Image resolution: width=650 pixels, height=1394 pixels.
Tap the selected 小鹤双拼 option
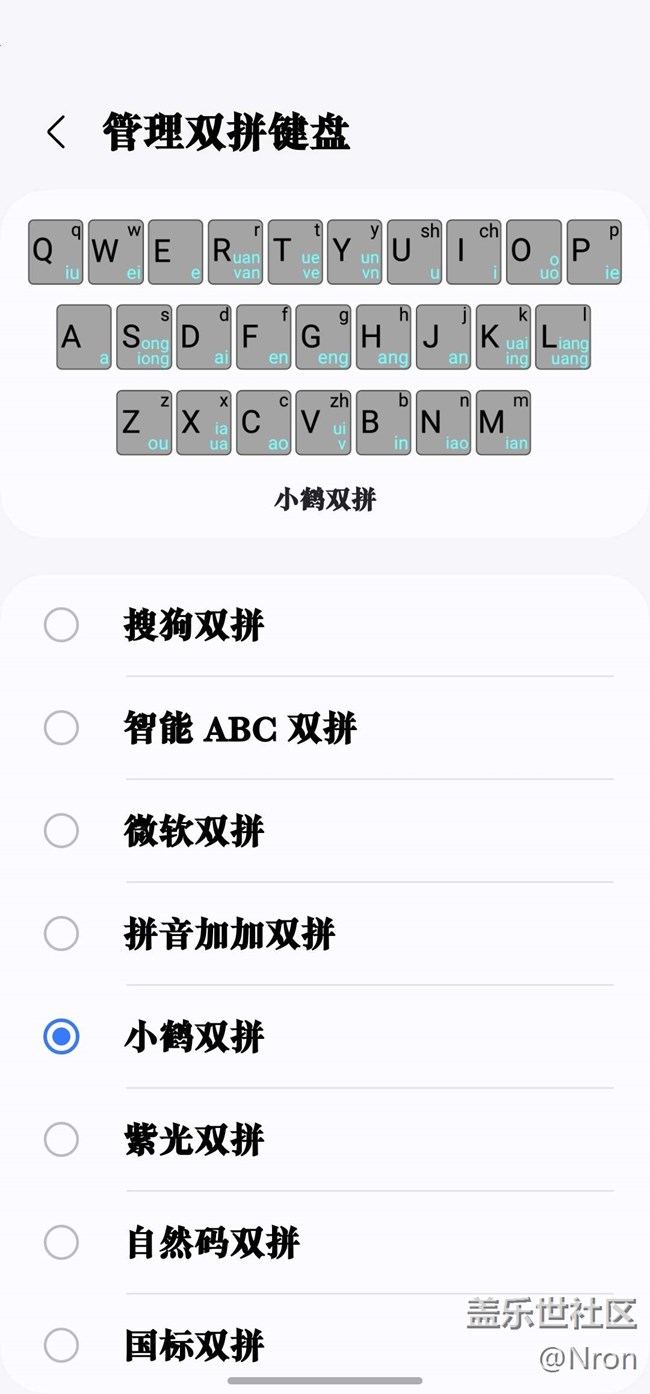(x=325, y=1037)
